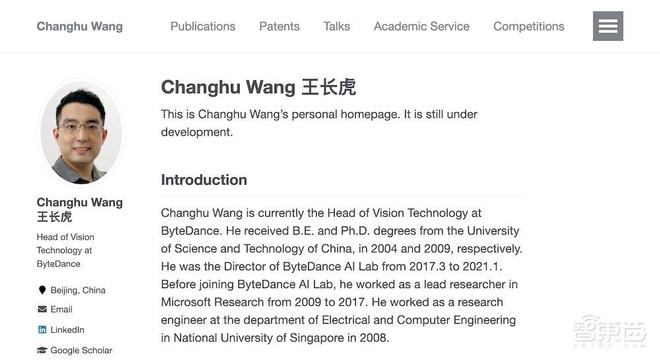Open the Patents page
This screenshot has height=360, width=660.
(x=279, y=27)
